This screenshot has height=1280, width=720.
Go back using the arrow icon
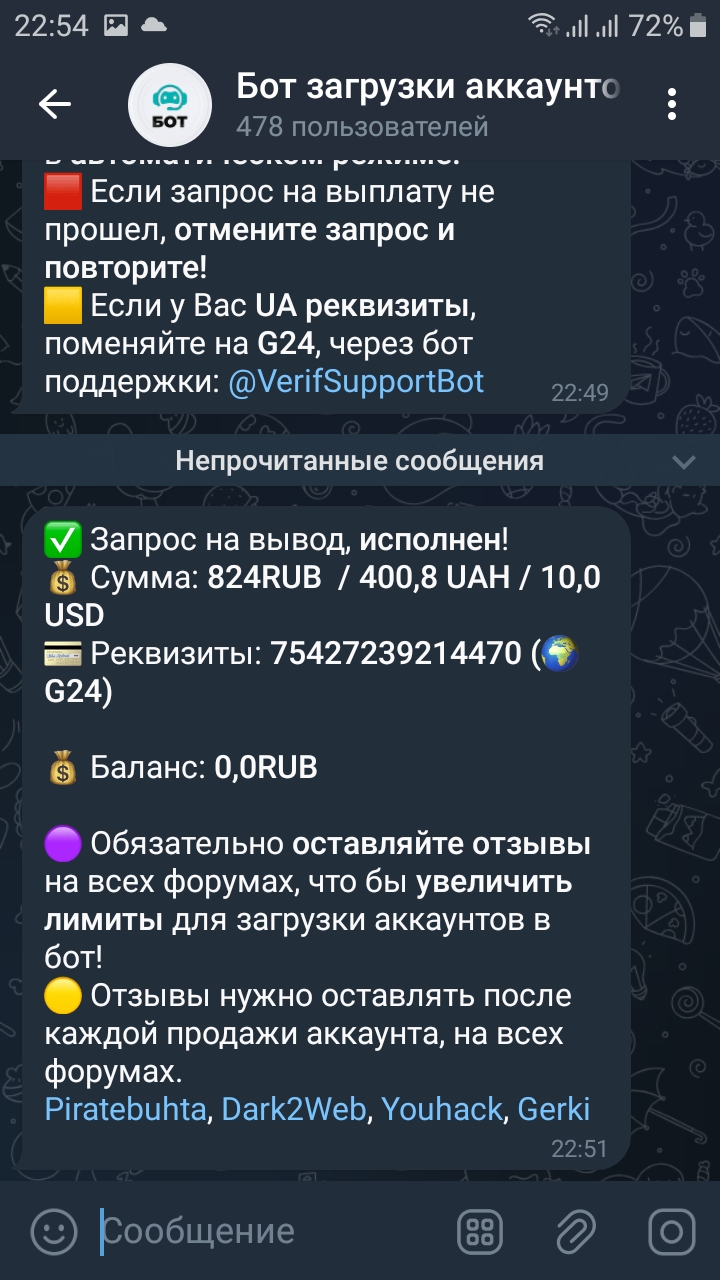pyautogui.click(x=55, y=104)
